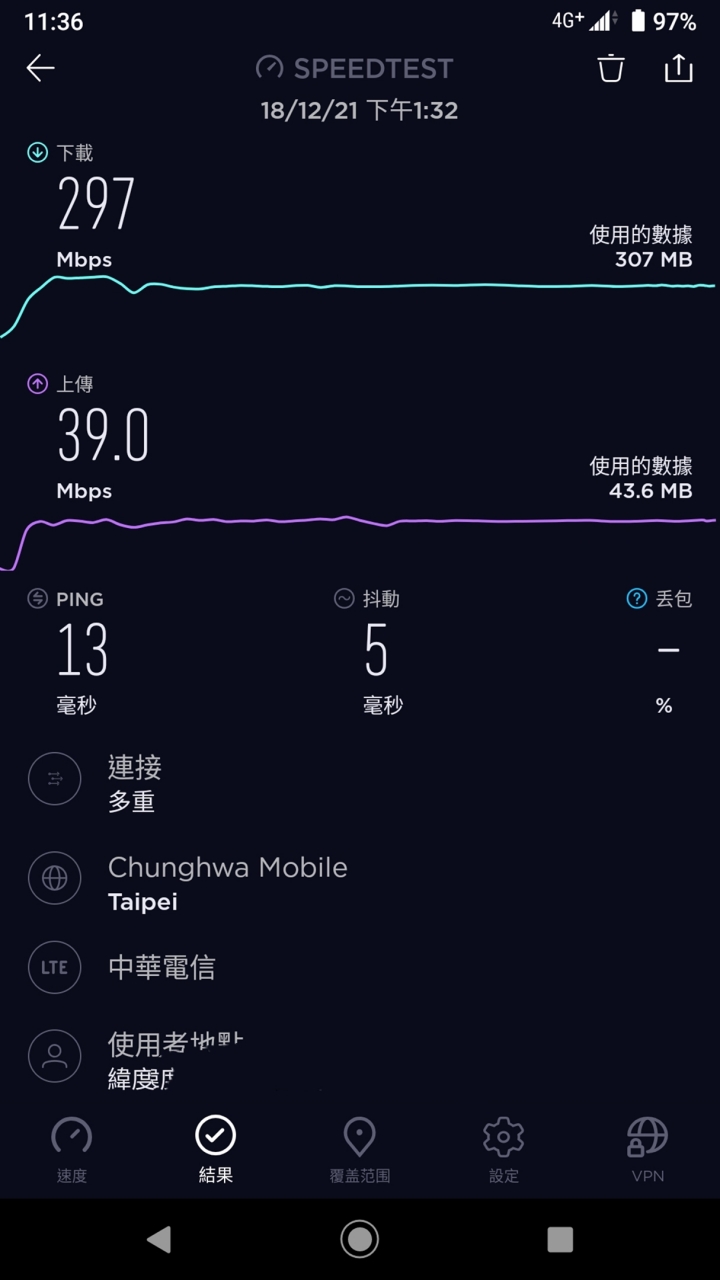Open the 設定 settings tab

(504, 1150)
